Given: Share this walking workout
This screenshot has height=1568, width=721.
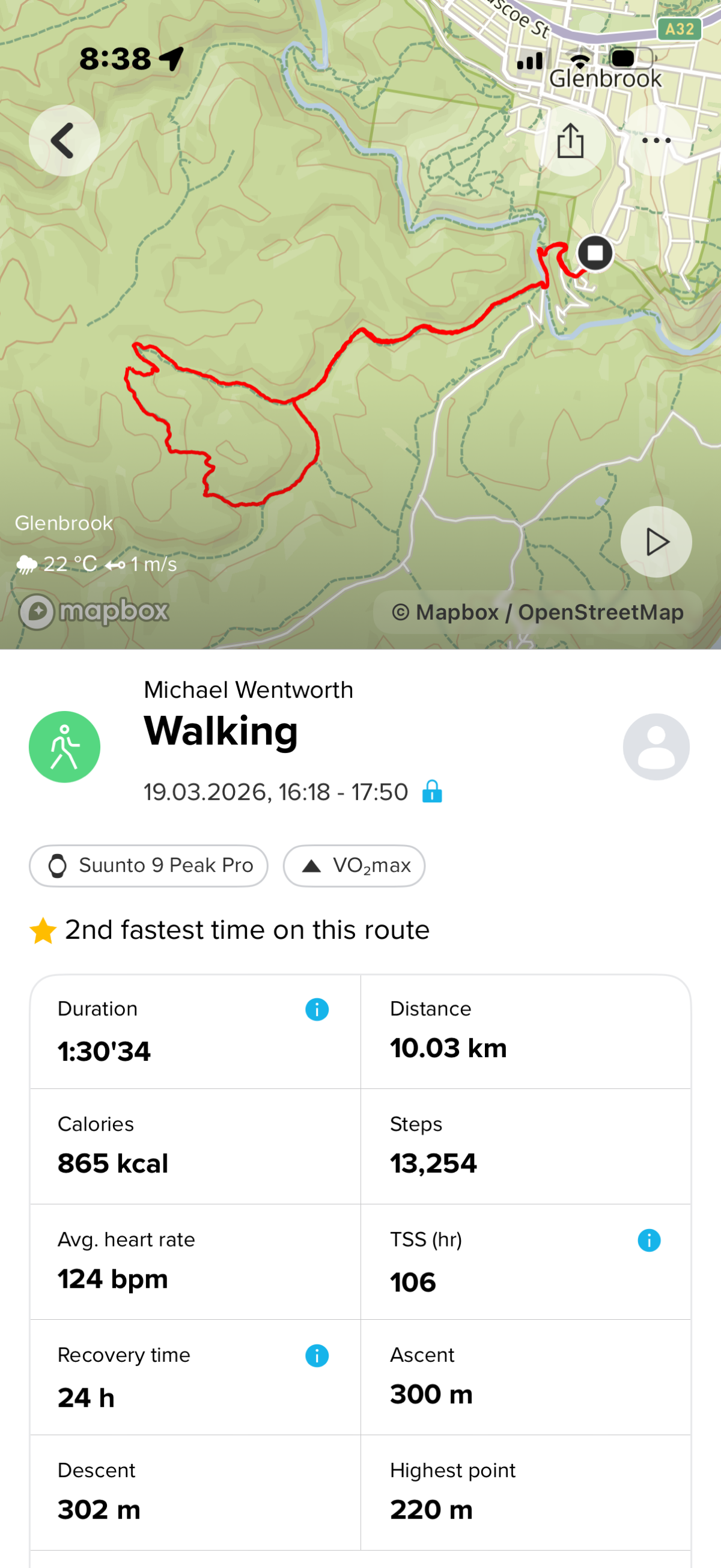Looking at the screenshot, I should click(570, 141).
